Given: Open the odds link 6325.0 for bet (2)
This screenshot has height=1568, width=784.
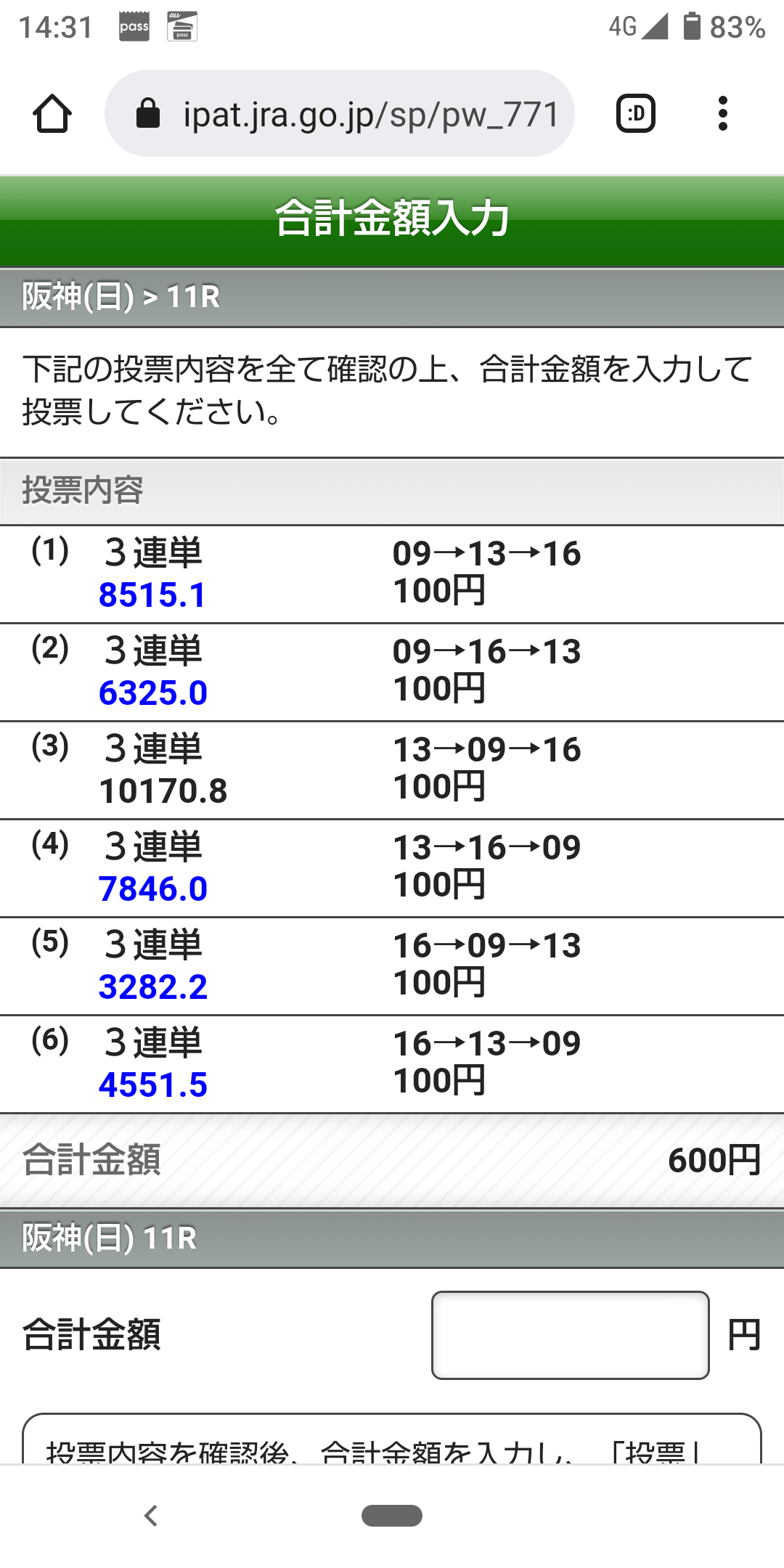Looking at the screenshot, I should click(x=154, y=692).
